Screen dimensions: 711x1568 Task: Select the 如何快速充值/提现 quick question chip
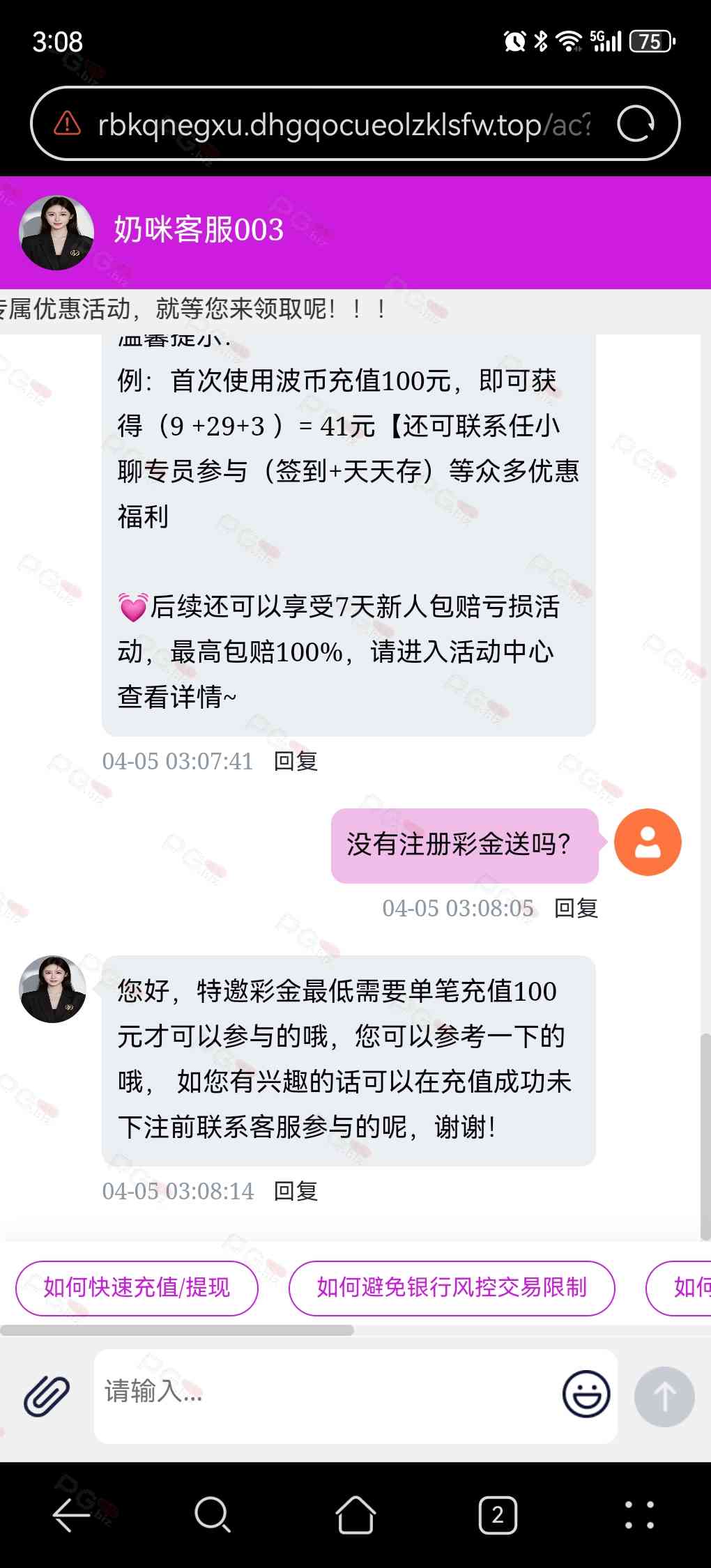tap(137, 1287)
